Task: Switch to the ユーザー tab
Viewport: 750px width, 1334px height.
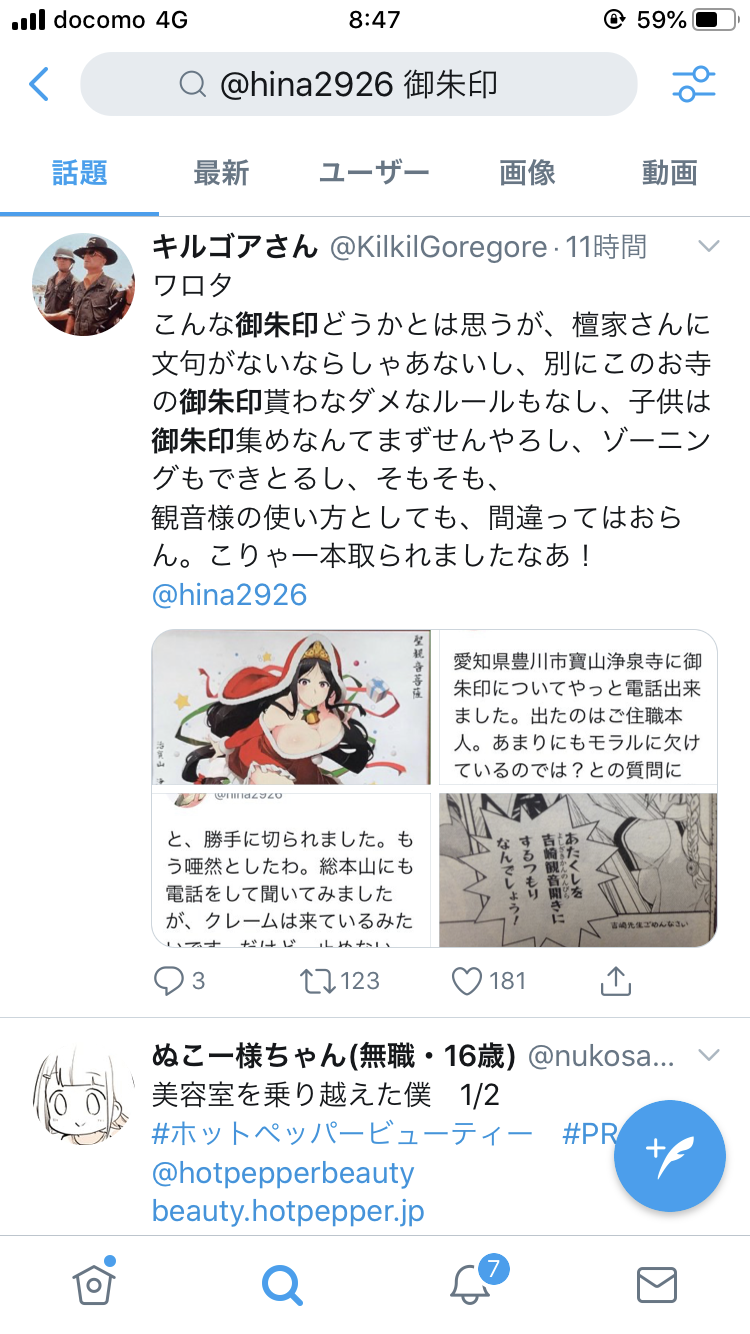Action: pos(374,173)
